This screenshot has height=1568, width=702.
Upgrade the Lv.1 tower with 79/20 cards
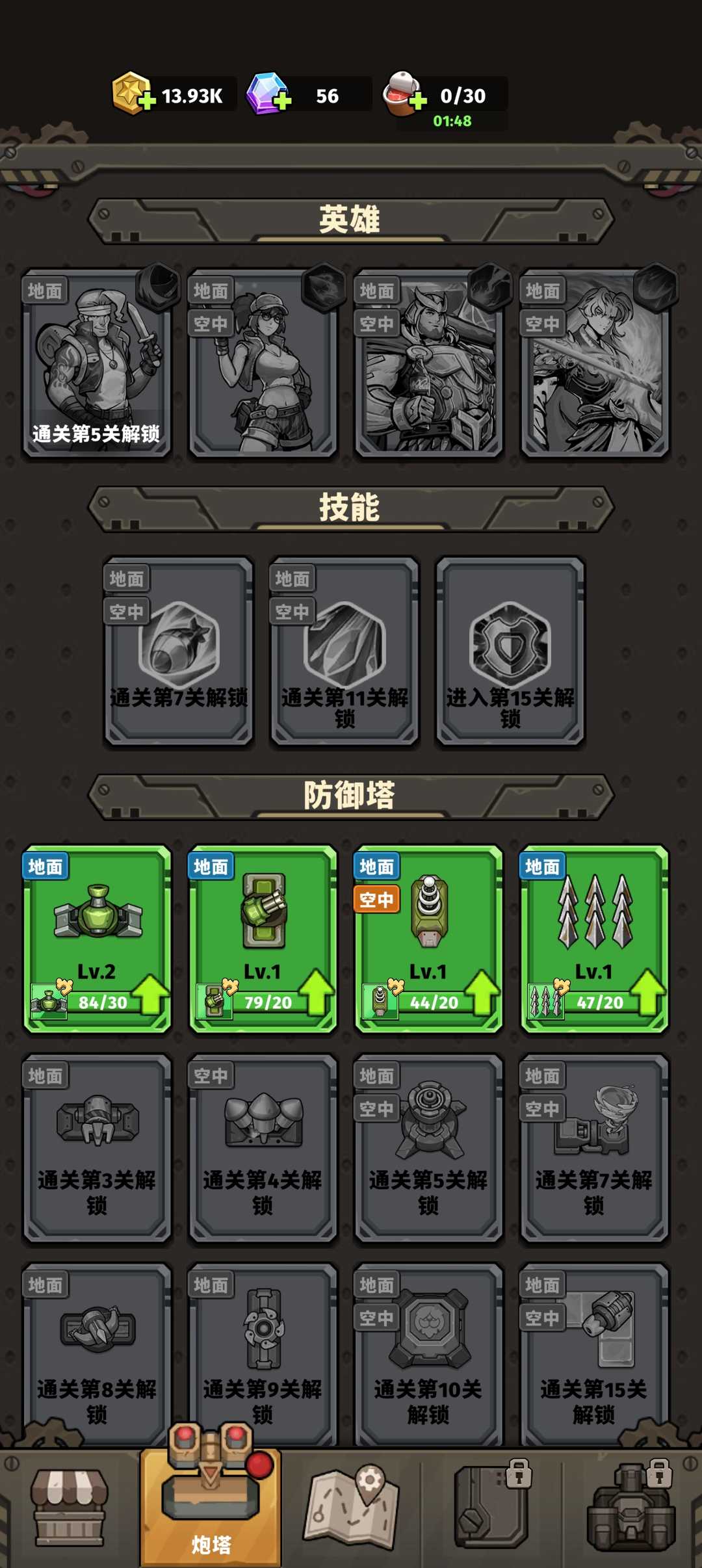coord(317,995)
